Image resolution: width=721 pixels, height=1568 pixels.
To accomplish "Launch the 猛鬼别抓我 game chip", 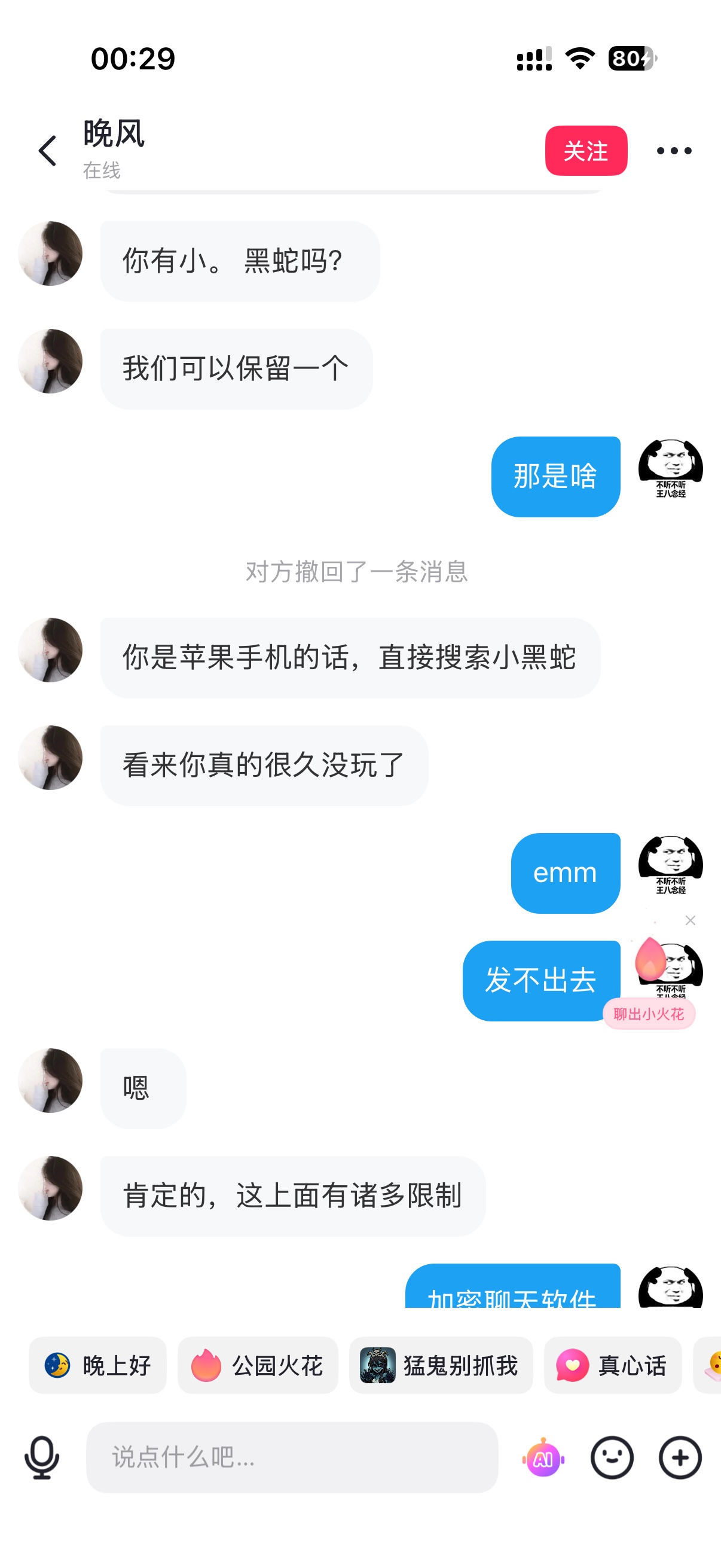I will pyautogui.click(x=441, y=1365).
